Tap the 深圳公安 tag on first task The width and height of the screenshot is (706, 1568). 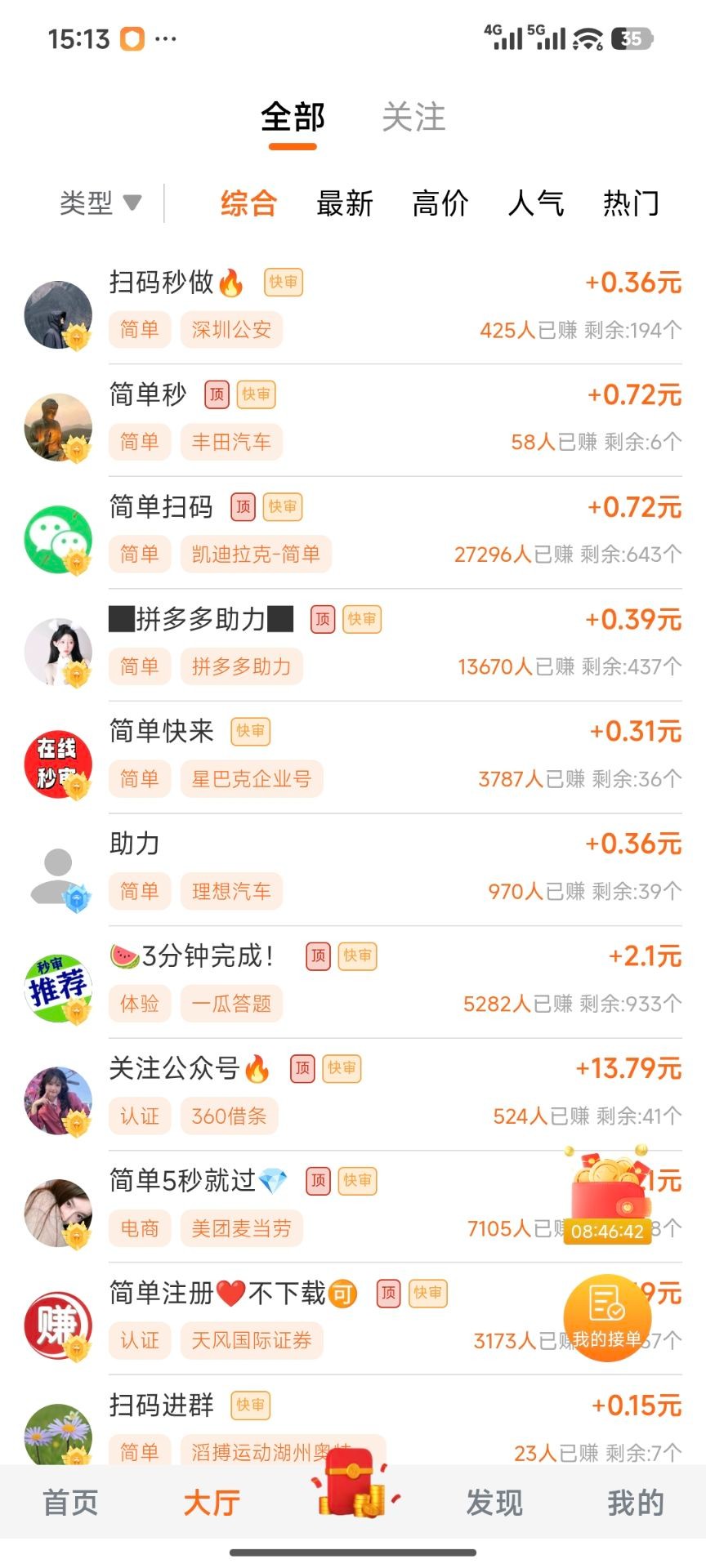click(231, 330)
